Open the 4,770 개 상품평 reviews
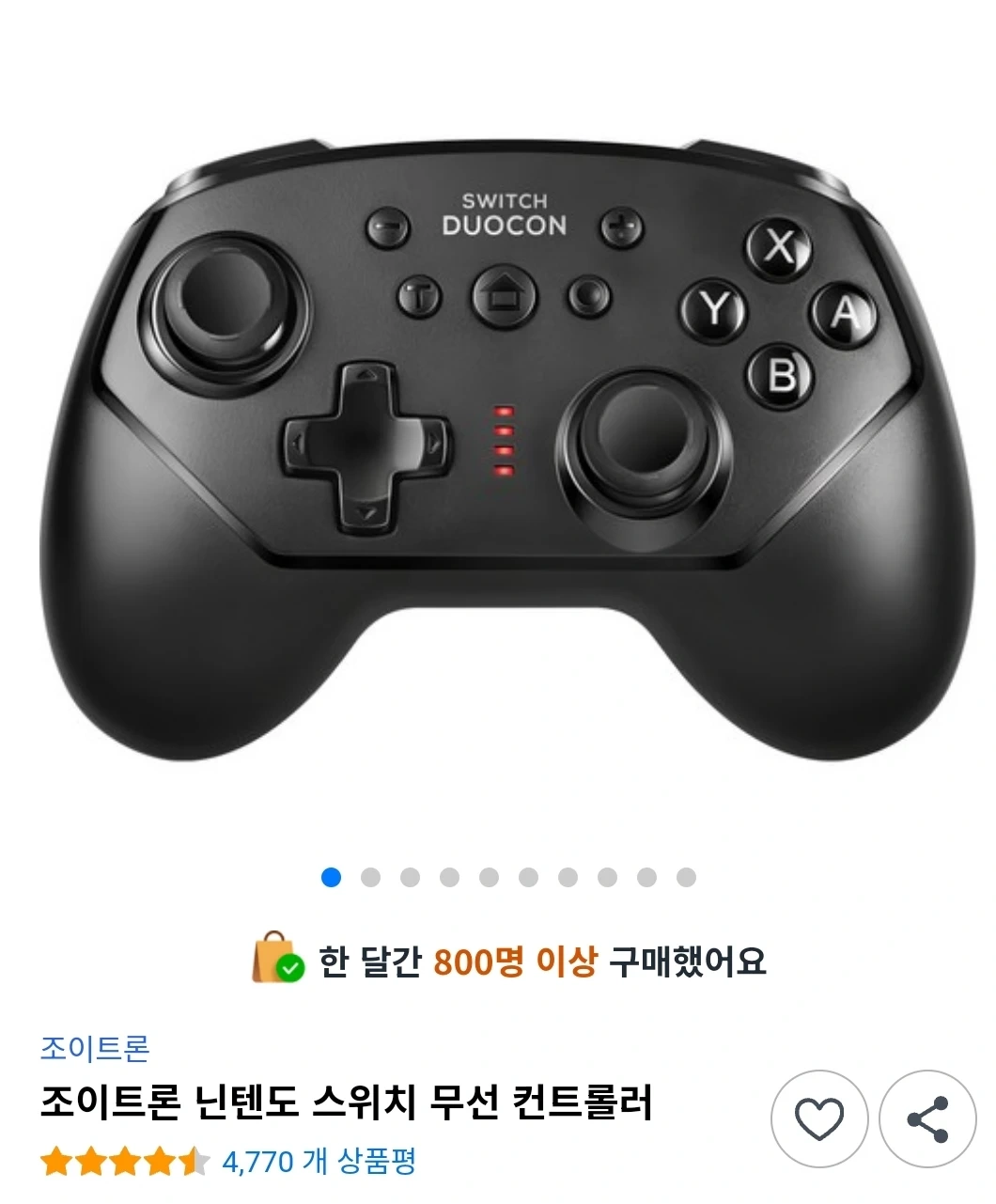The width and height of the screenshot is (996, 1204). click(x=319, y=1162)
